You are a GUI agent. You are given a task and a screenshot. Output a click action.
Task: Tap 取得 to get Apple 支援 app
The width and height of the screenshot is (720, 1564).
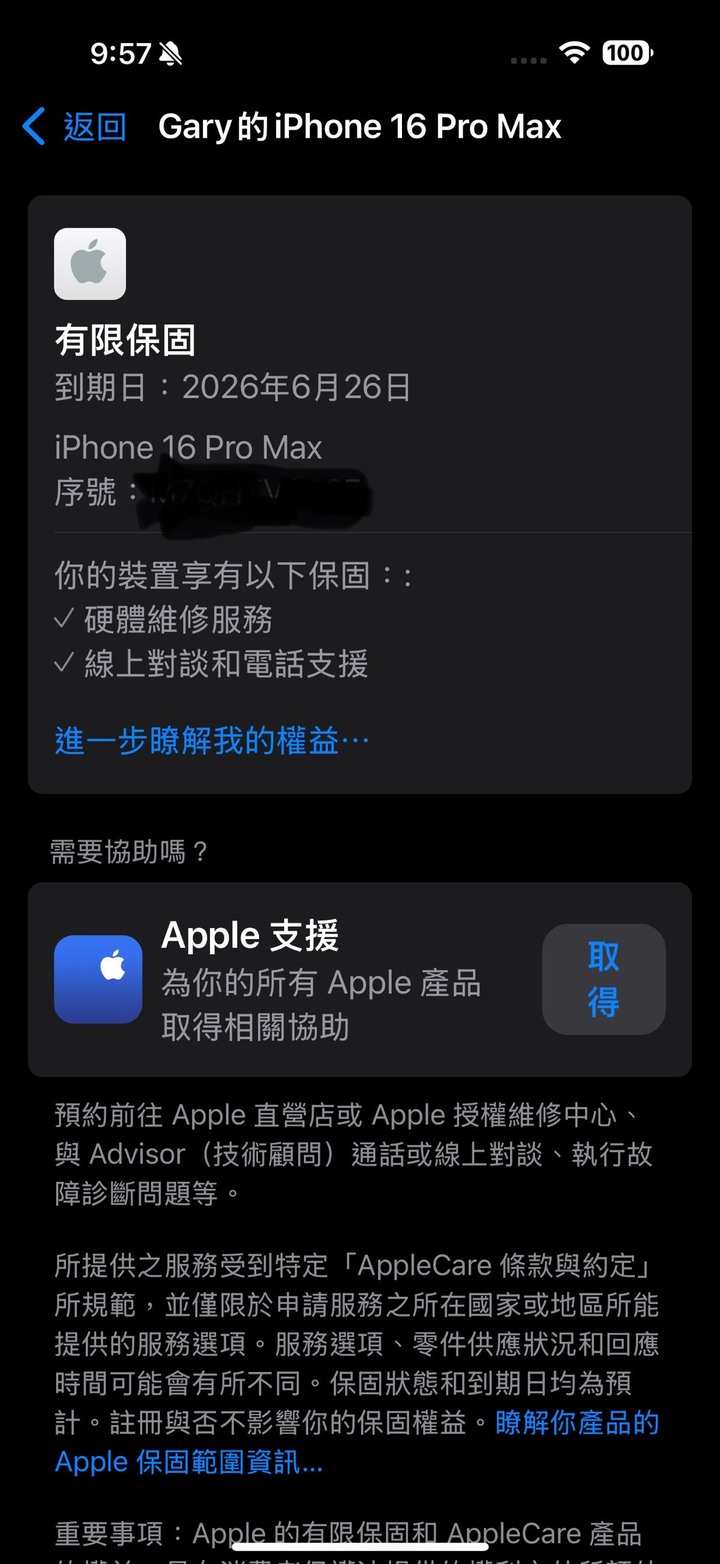604,979
